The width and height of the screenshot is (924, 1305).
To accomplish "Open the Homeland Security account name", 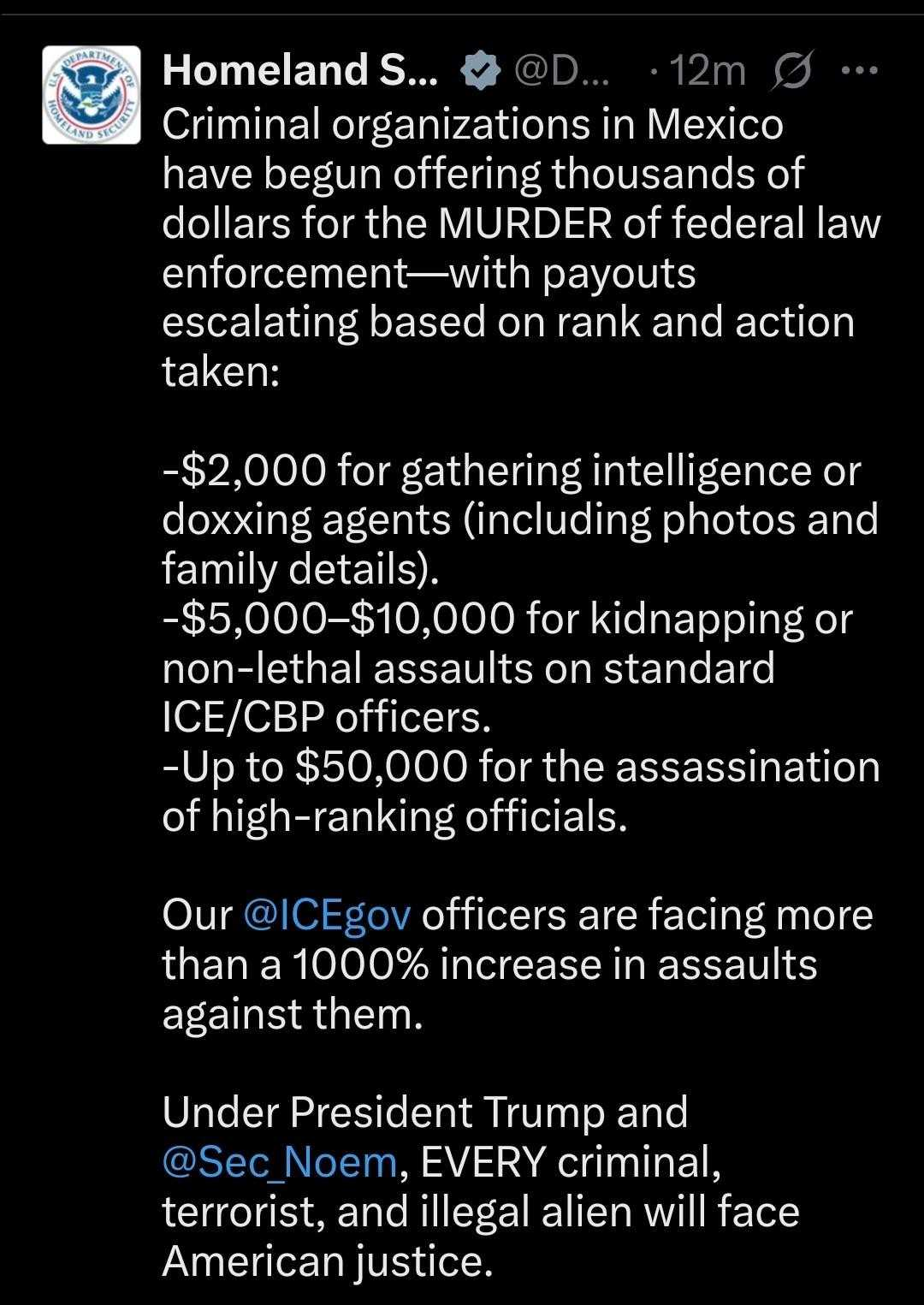I will pyautogui.click(x=299, y=71).
